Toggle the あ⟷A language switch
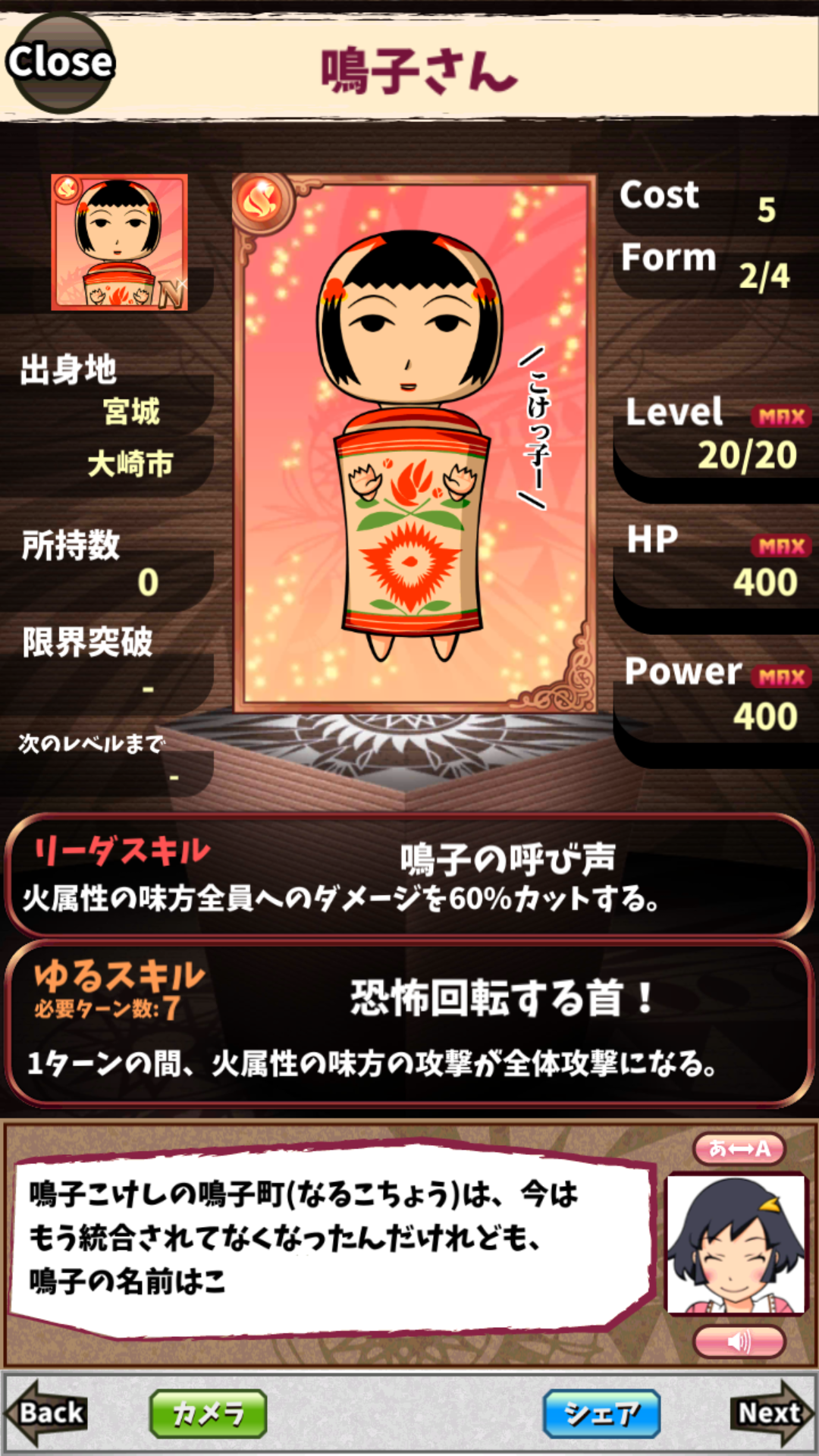The height and width of the screenshot is (1456, 819). (x=739, y=1149)
